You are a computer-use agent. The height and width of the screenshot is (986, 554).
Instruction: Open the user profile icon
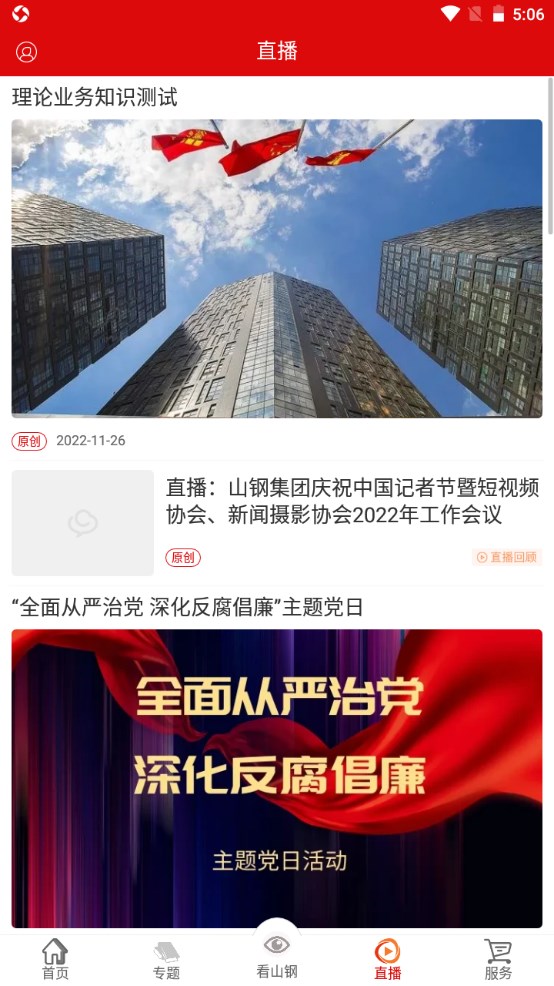26,52
